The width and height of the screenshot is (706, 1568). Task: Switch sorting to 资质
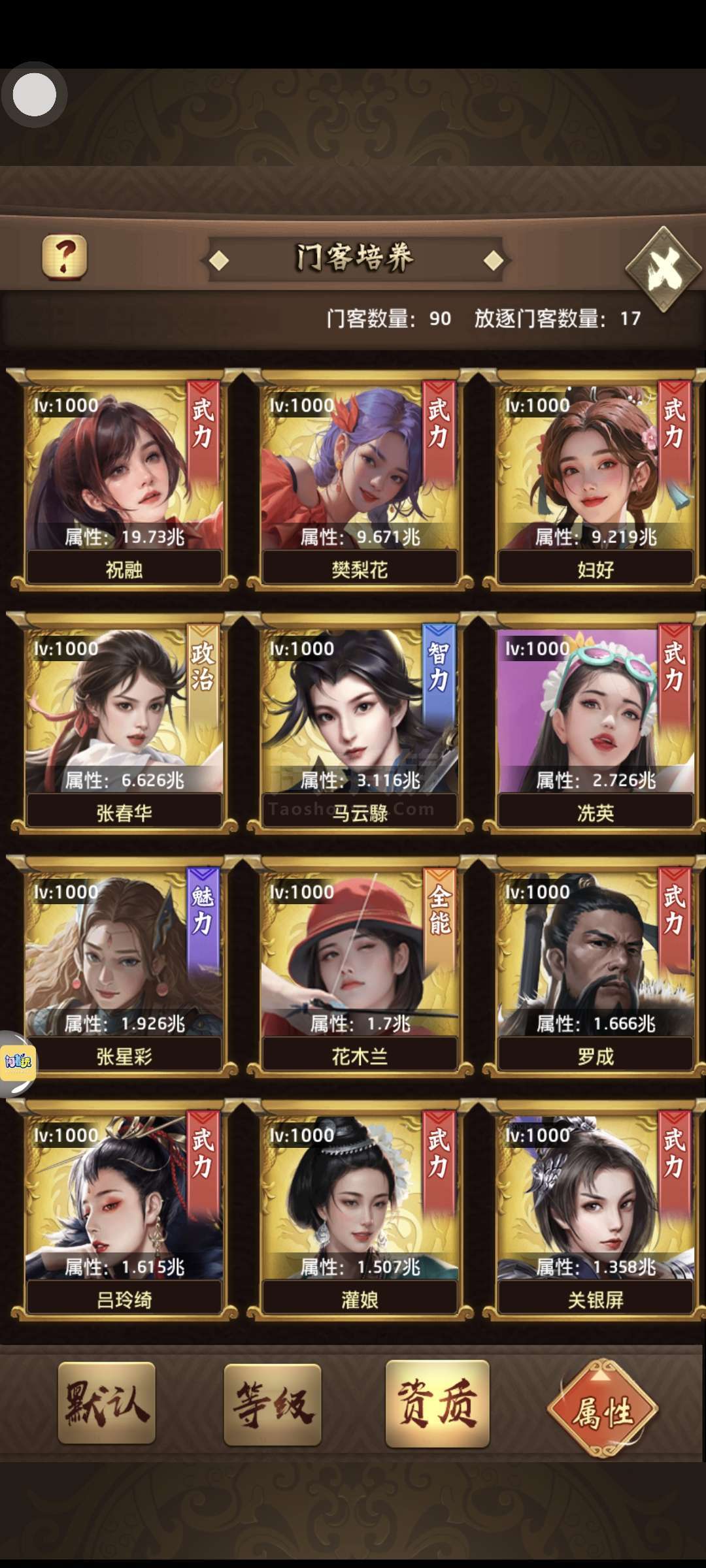(x=437, y=1401)
